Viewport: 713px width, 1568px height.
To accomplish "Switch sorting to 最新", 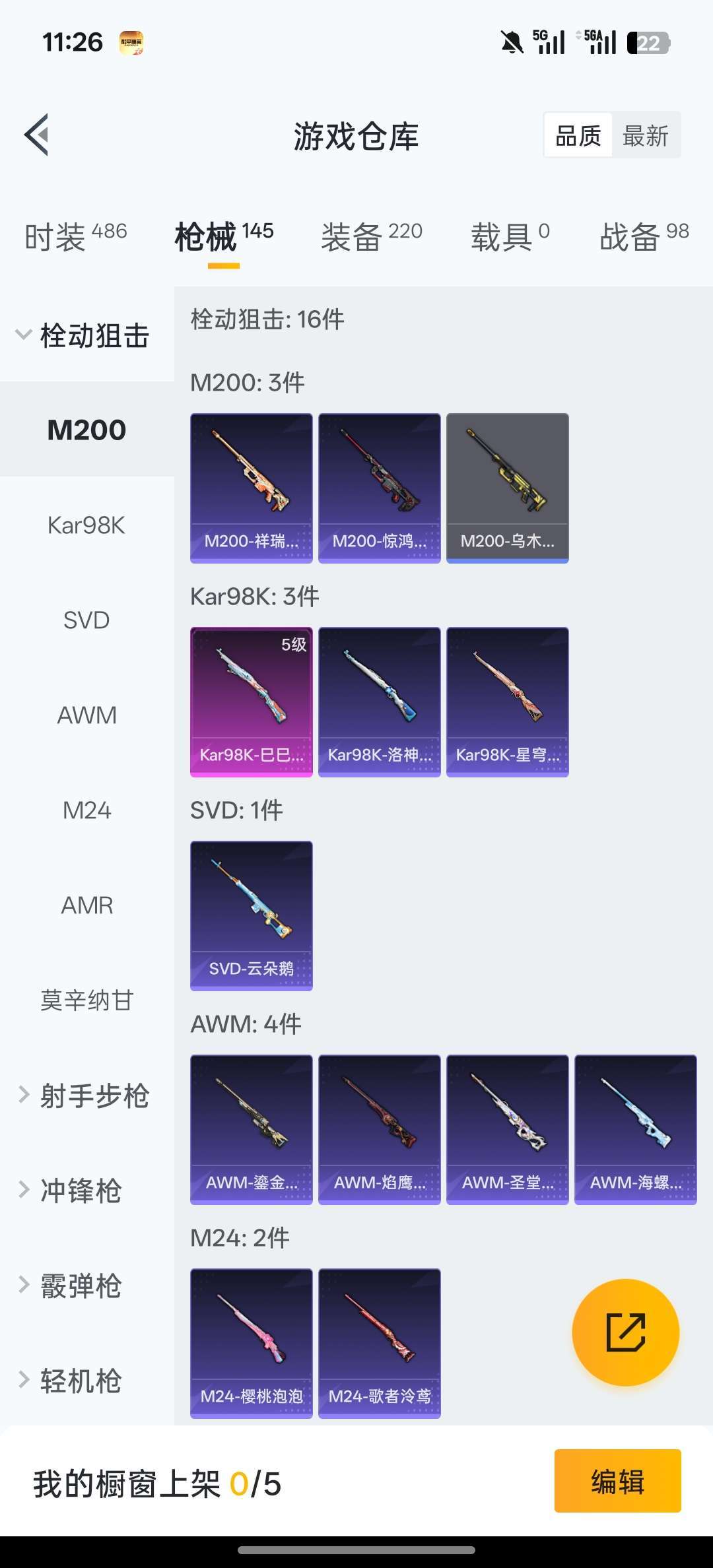I will [646, 135].
